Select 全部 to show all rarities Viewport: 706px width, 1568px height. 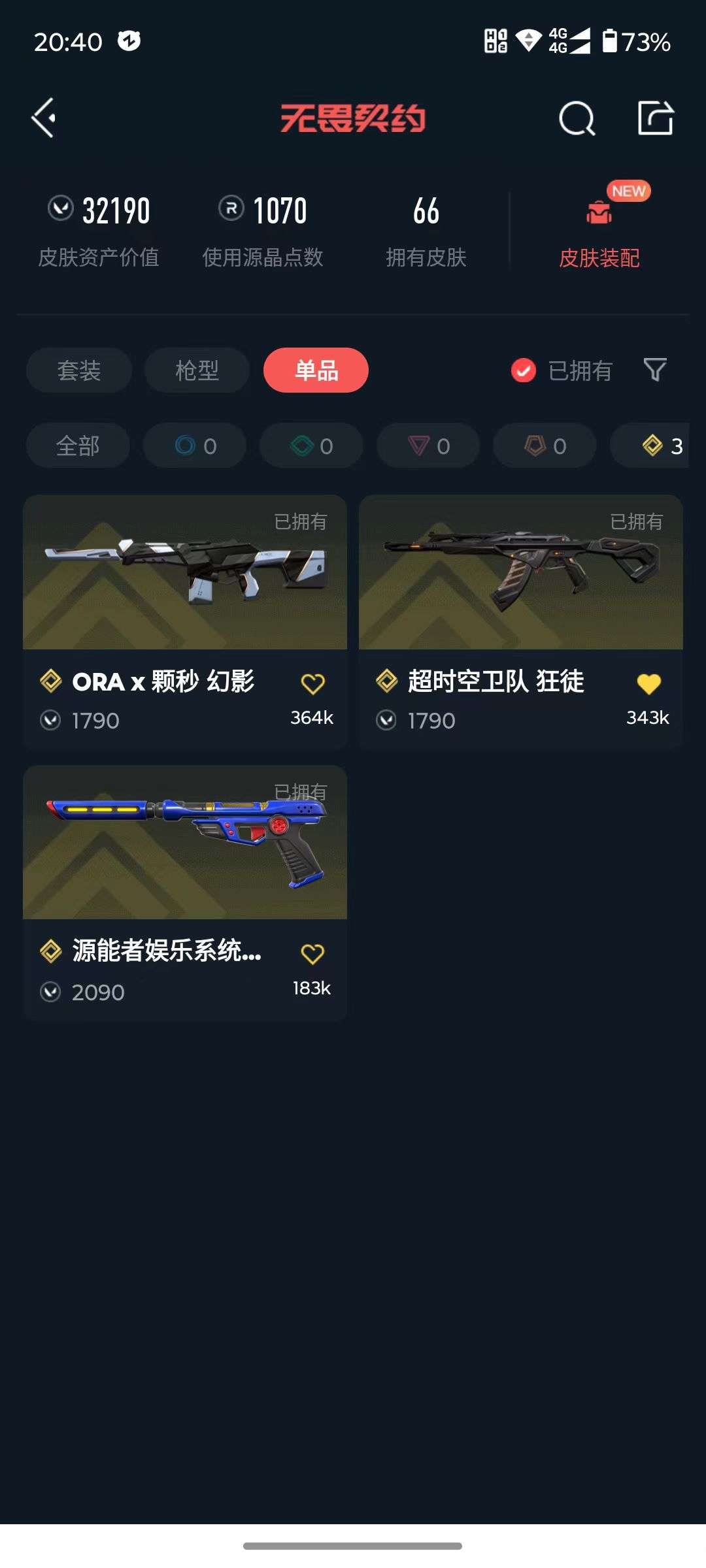[x=78, y=446]
